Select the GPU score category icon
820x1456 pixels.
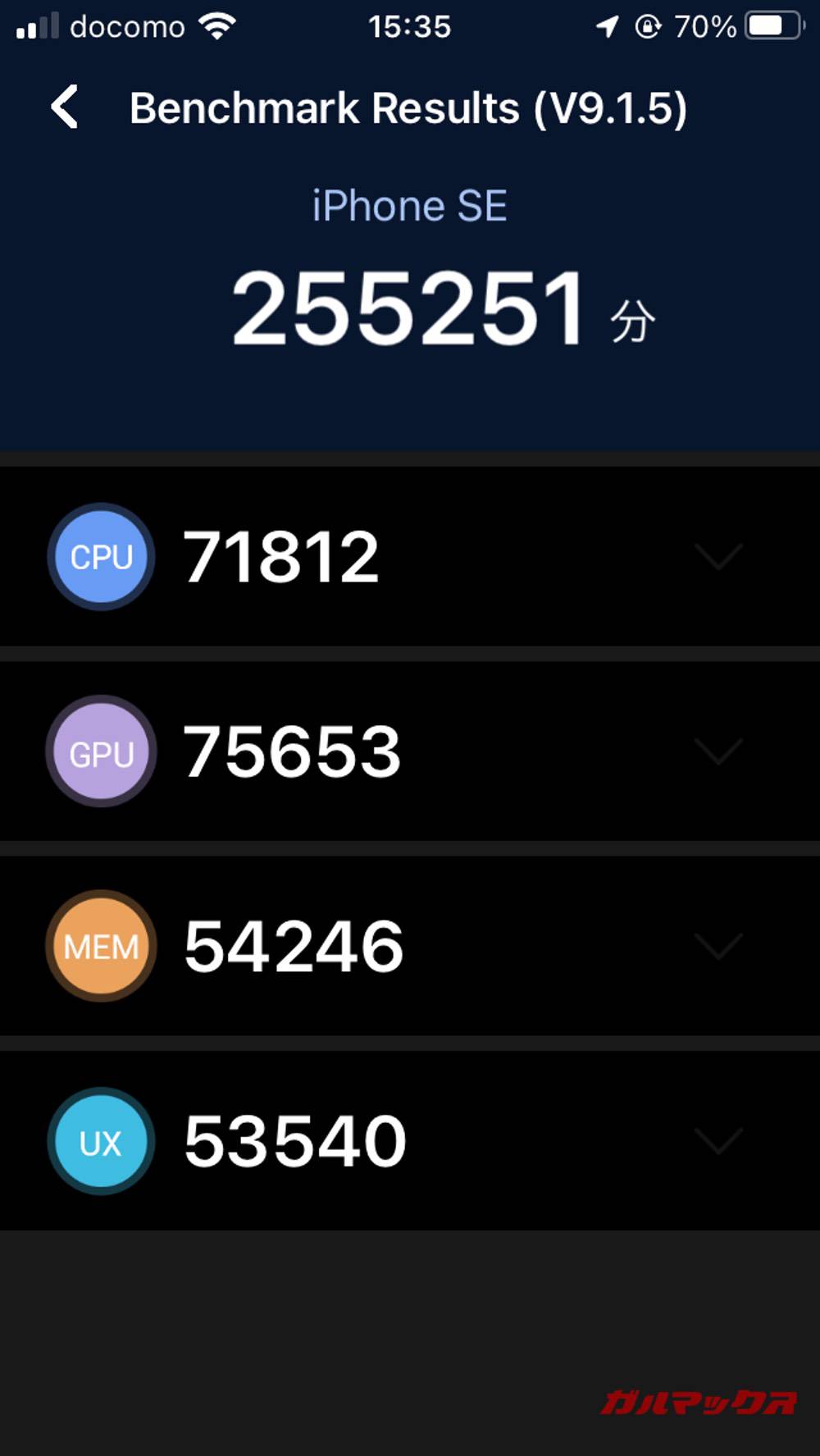pos(99,751)
